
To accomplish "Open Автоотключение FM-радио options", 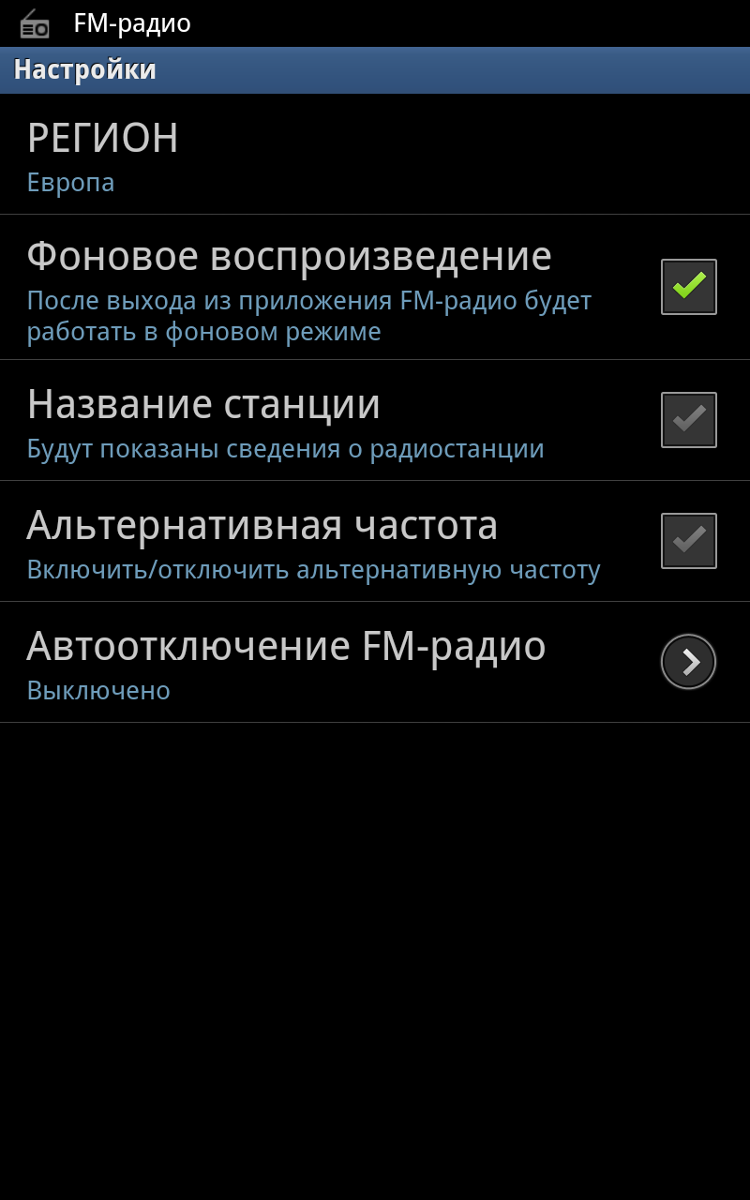I will click(688, 662).
